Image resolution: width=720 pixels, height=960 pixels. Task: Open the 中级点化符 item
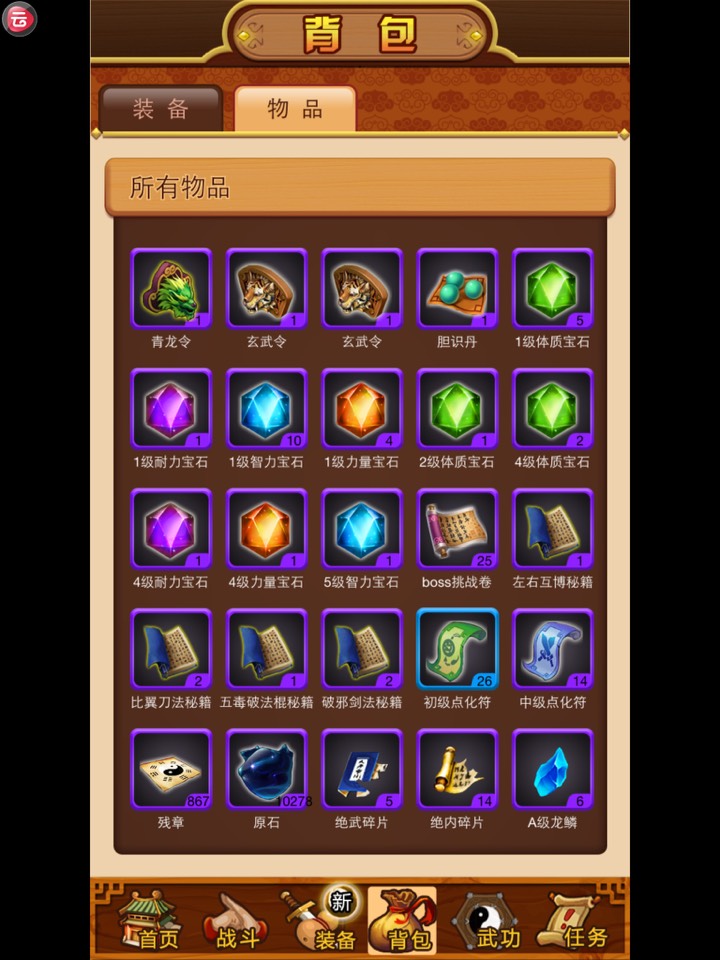coord(552,649)
